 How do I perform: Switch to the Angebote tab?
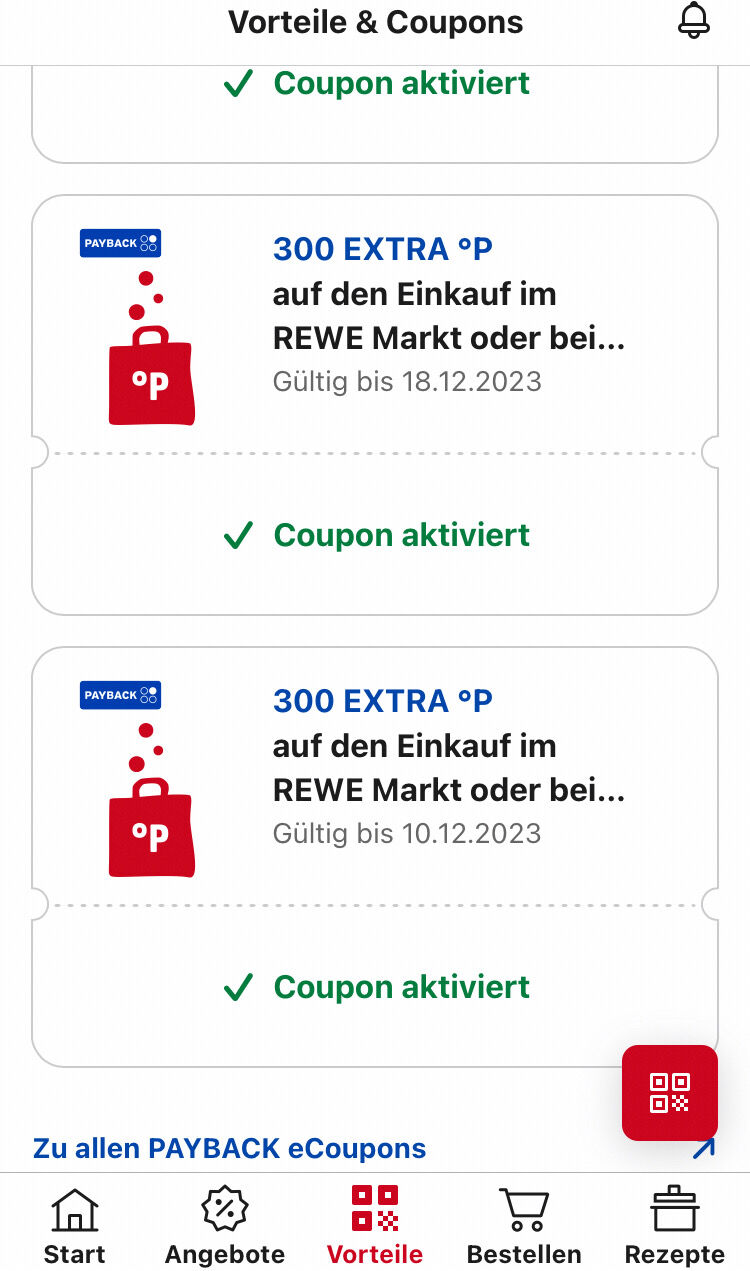(225, 1226)
